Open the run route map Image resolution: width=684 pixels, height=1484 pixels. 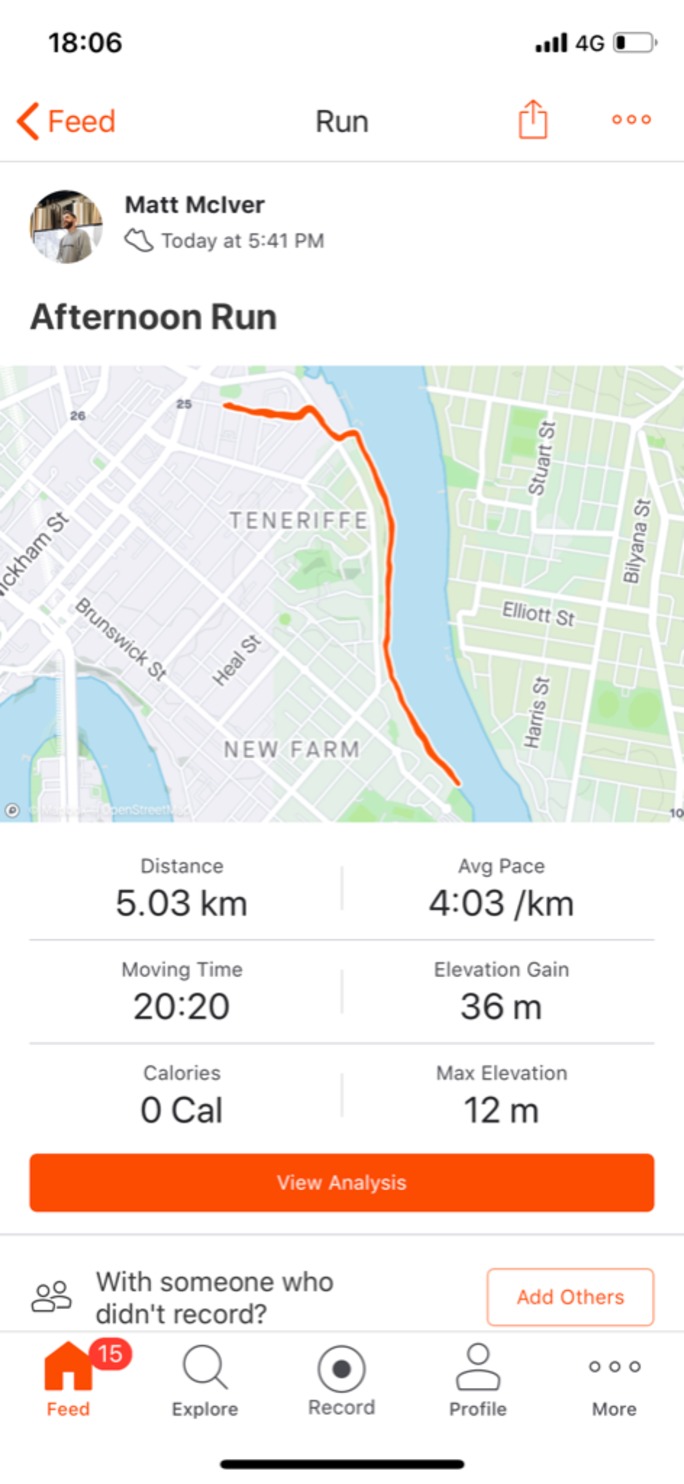(x=342, y=593)
